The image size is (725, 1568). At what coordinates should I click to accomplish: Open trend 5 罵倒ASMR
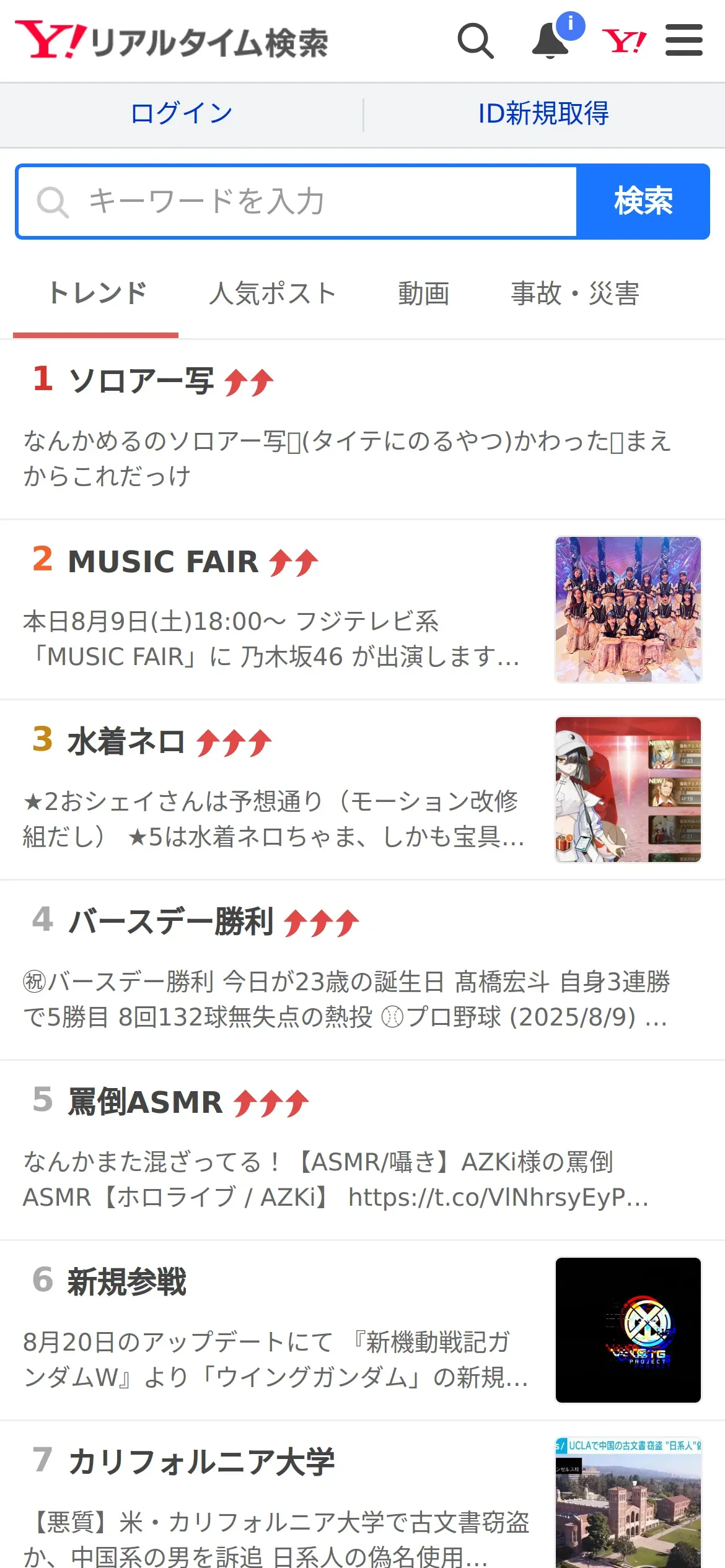tap(145, 1102)
